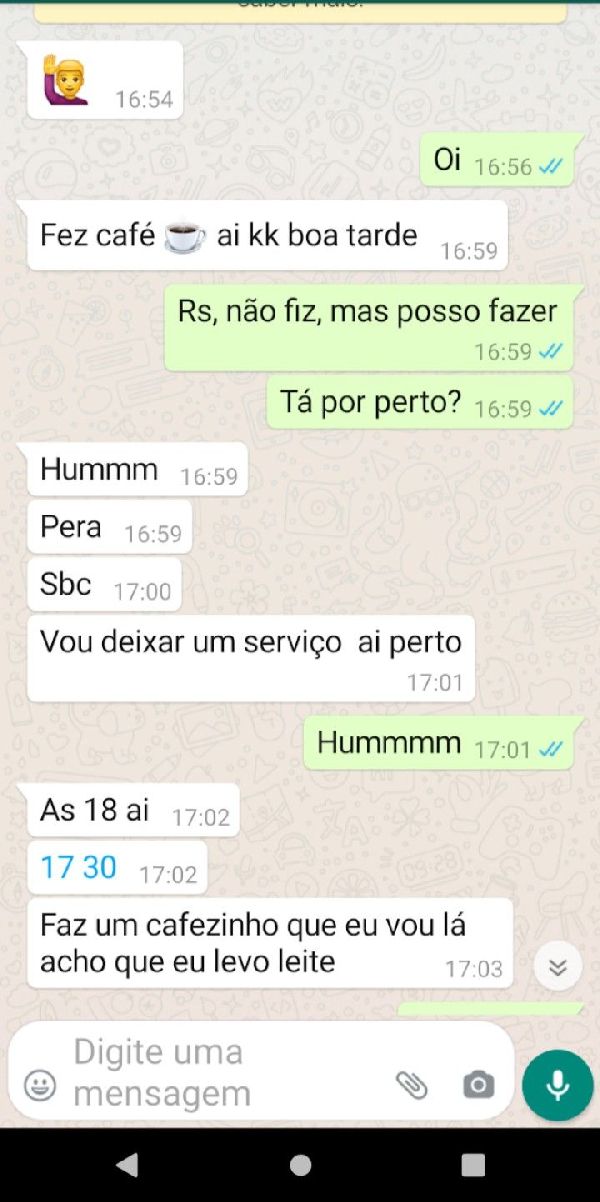The width and height of the screenshot is (600, 1202).
Task: Jump to latest messages with the double-chevron button
Action: (x=558, y=967)
